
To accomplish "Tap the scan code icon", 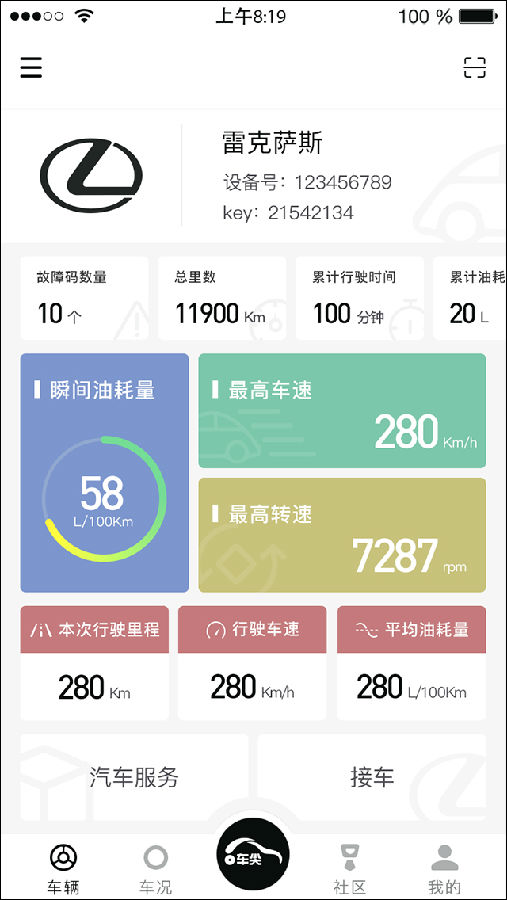I will [474, 68].
